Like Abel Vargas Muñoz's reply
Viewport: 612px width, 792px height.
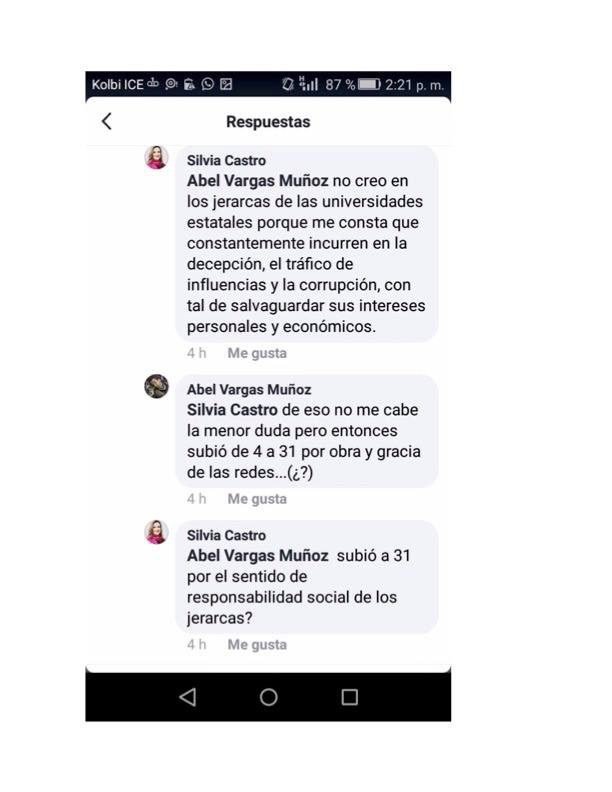coord(257,499)
